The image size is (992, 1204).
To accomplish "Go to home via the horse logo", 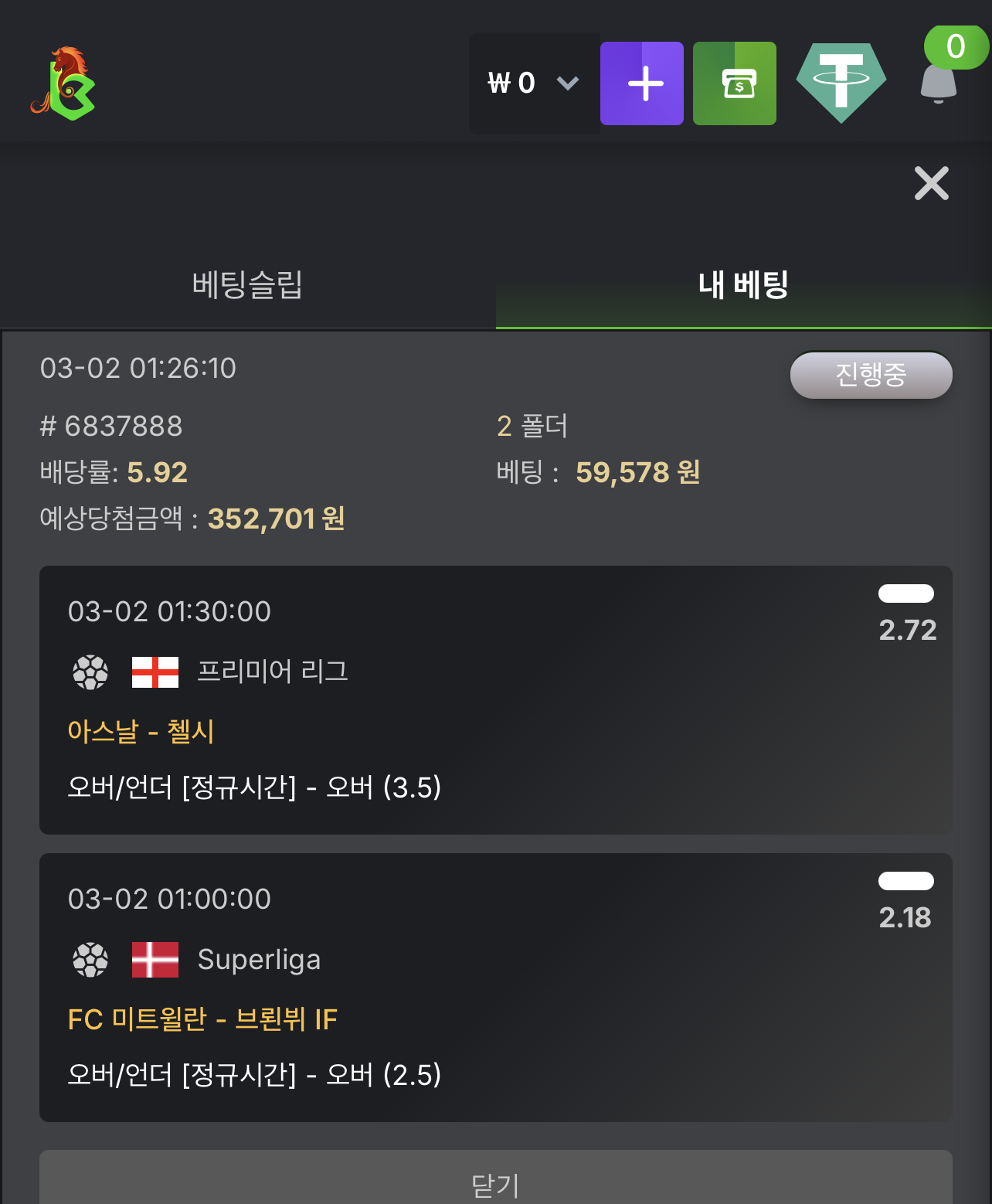I will click(x=63, y=83).
